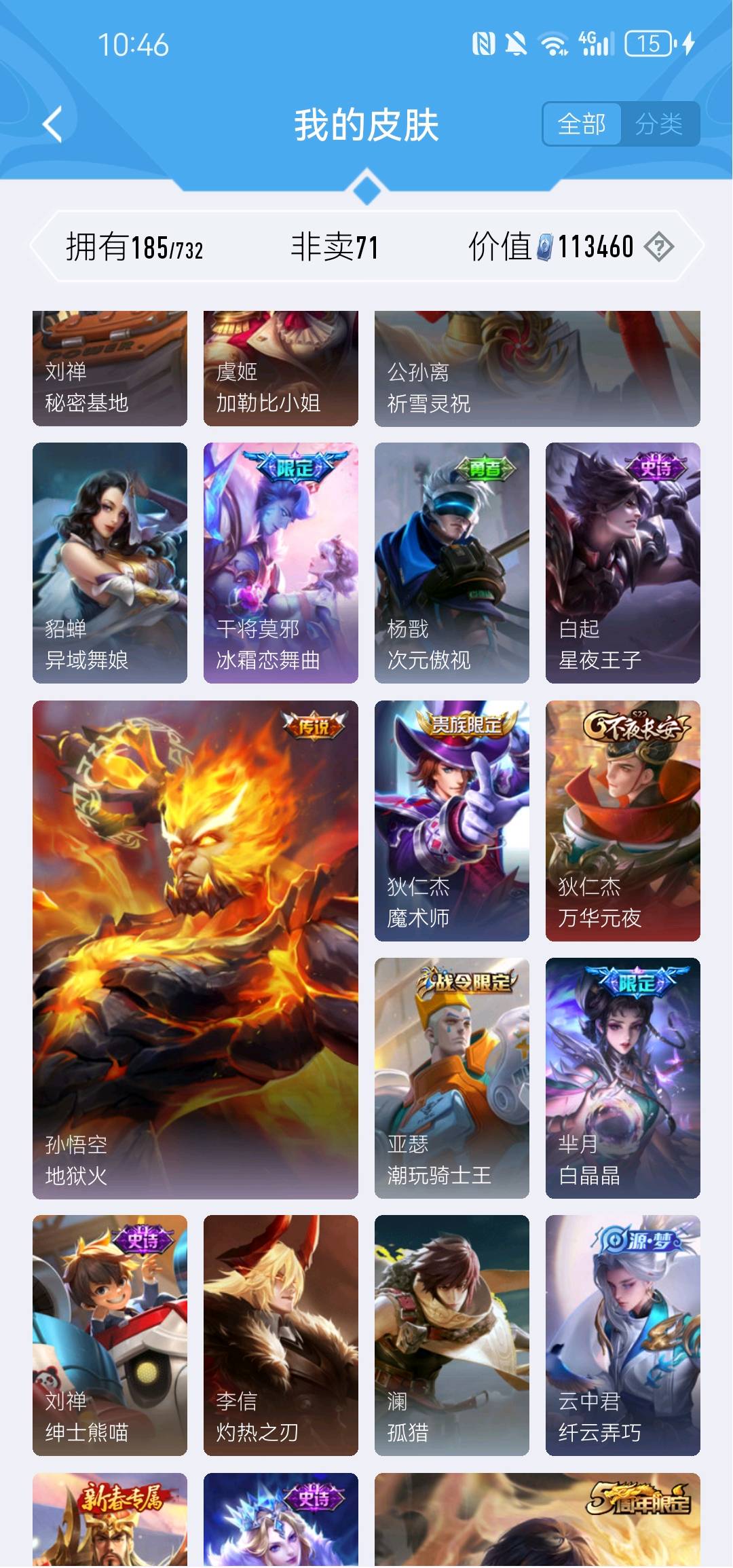The image size is (733, 1568).
Task: View 干将莫邪 冰霜恋舞曲 skin
Action: (281, 562)
